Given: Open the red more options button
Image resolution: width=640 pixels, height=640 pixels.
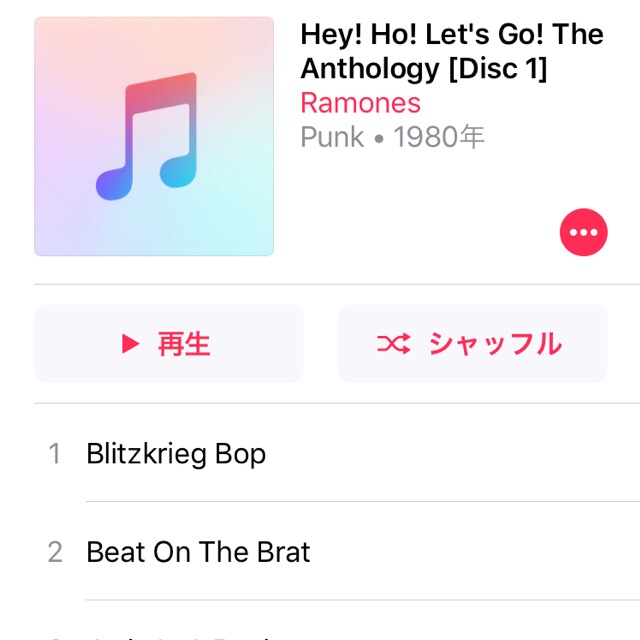Looking at the screenshot, I should pyautogui.click(x=583, y=233).
